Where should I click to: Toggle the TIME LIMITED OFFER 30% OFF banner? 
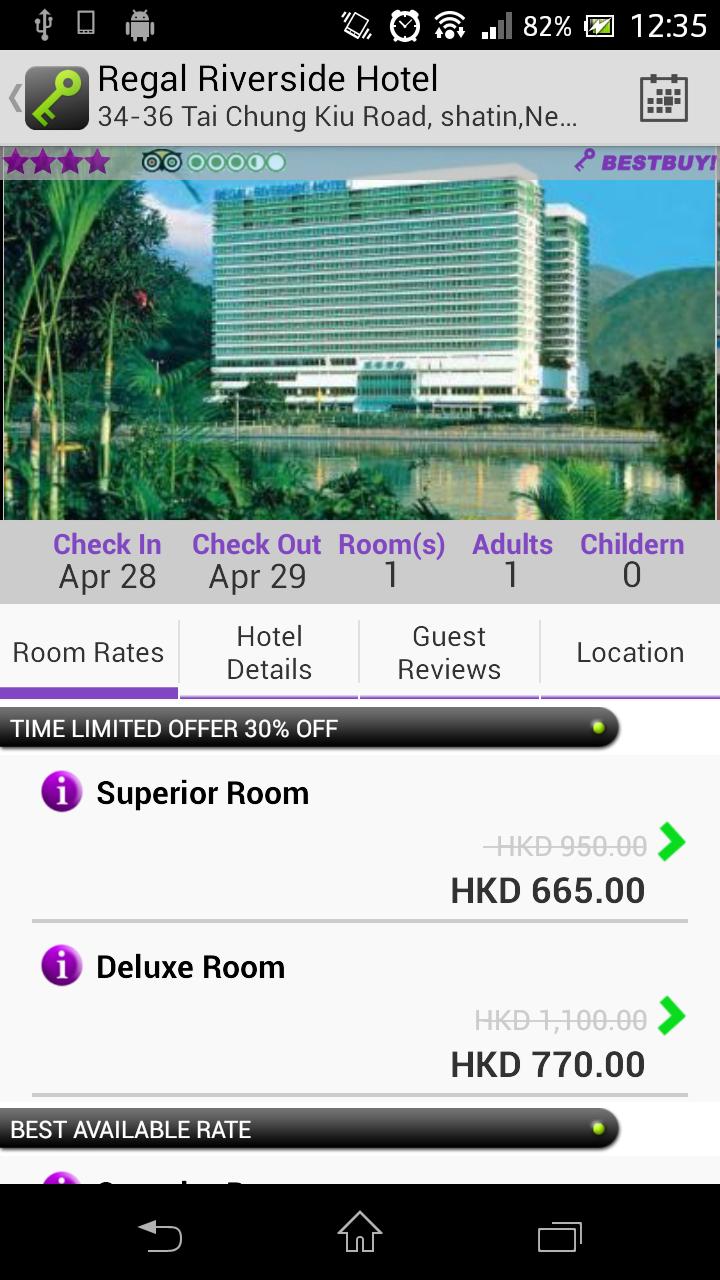point(310,728)
